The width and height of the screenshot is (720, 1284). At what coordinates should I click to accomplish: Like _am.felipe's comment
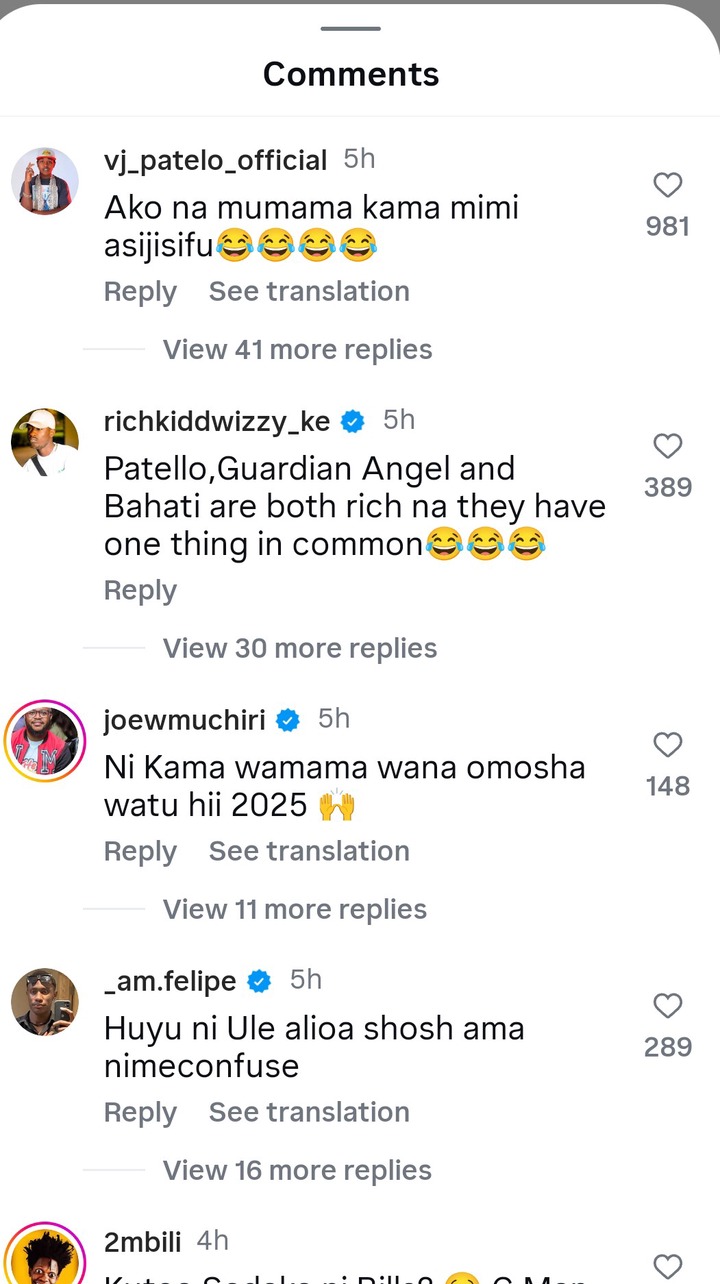click(667, 1006)
